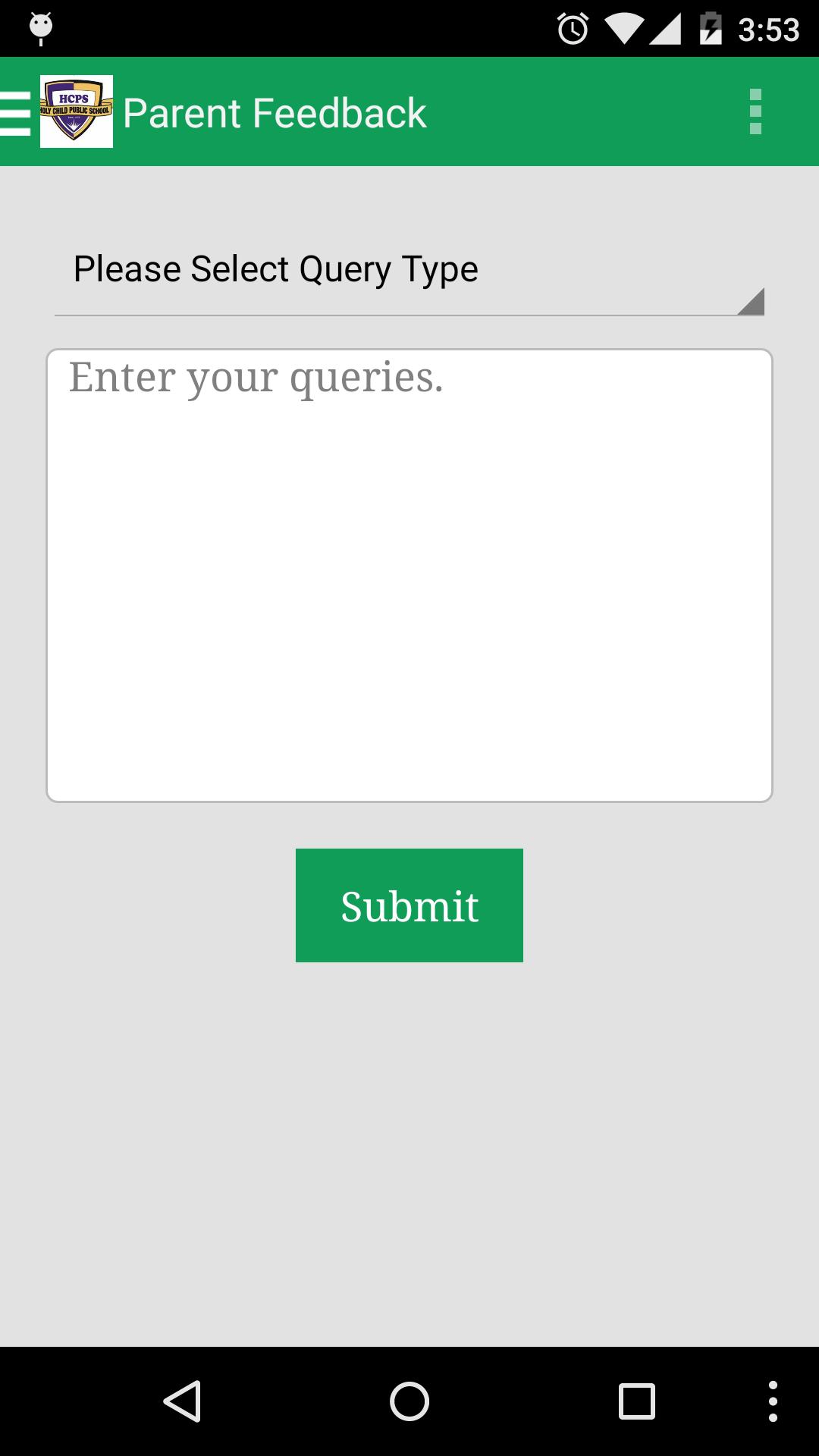Open the navigation drawer menu
Screen dimensions: 819x1456
tap(17, 113)
